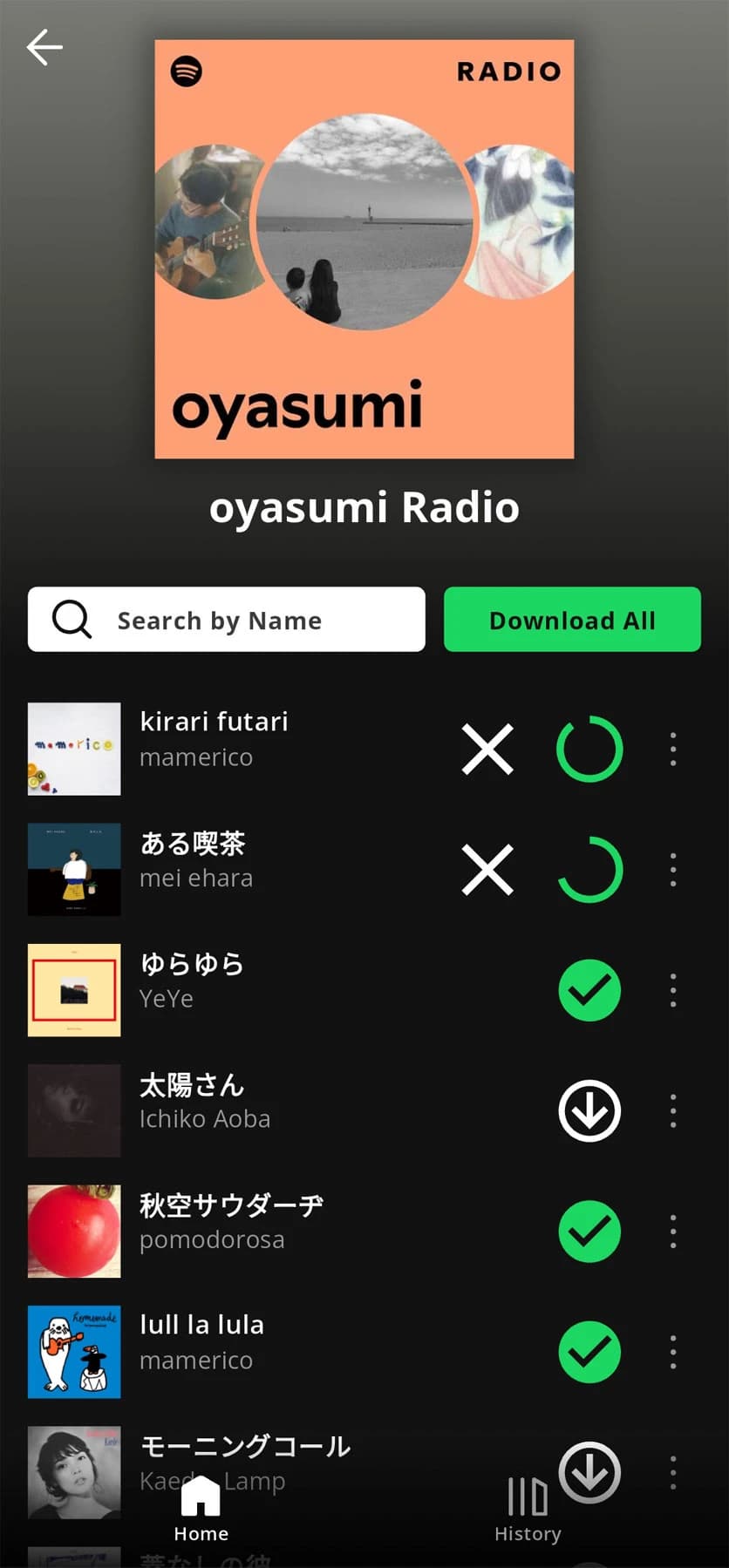Download the track 太陽さん
The height and width of the screenshot is (1568, 729).
[589, 1110]
